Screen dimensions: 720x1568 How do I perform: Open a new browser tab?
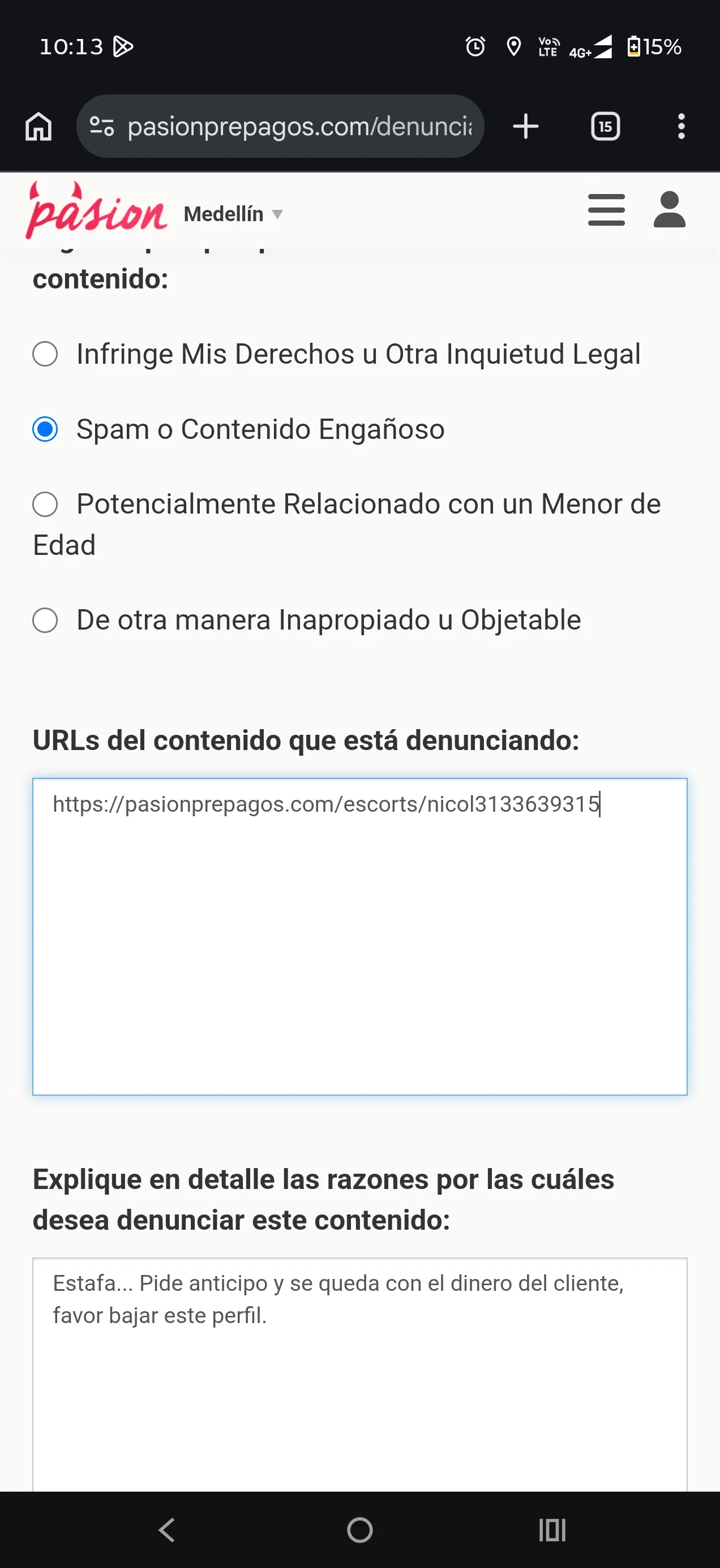click(525, 127)
